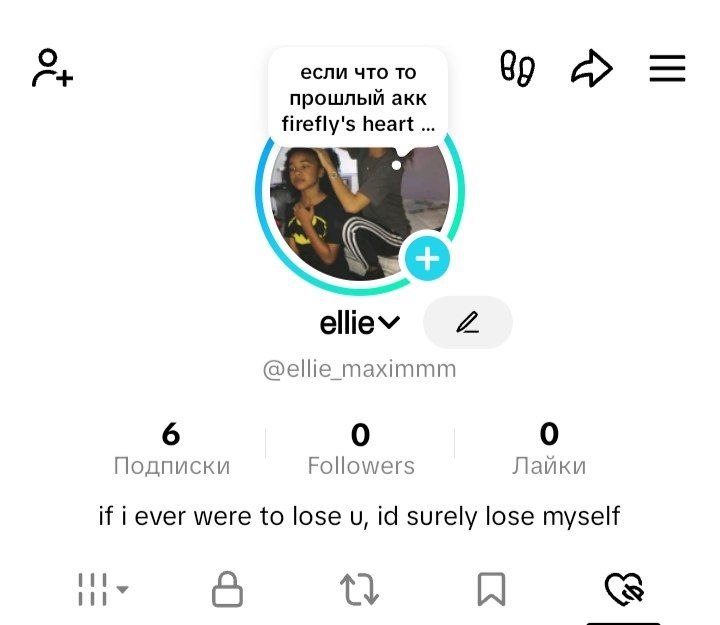The image size is (720, 625).
Task: Open the footprints profile views icon
Action: [x=518, y=68]
